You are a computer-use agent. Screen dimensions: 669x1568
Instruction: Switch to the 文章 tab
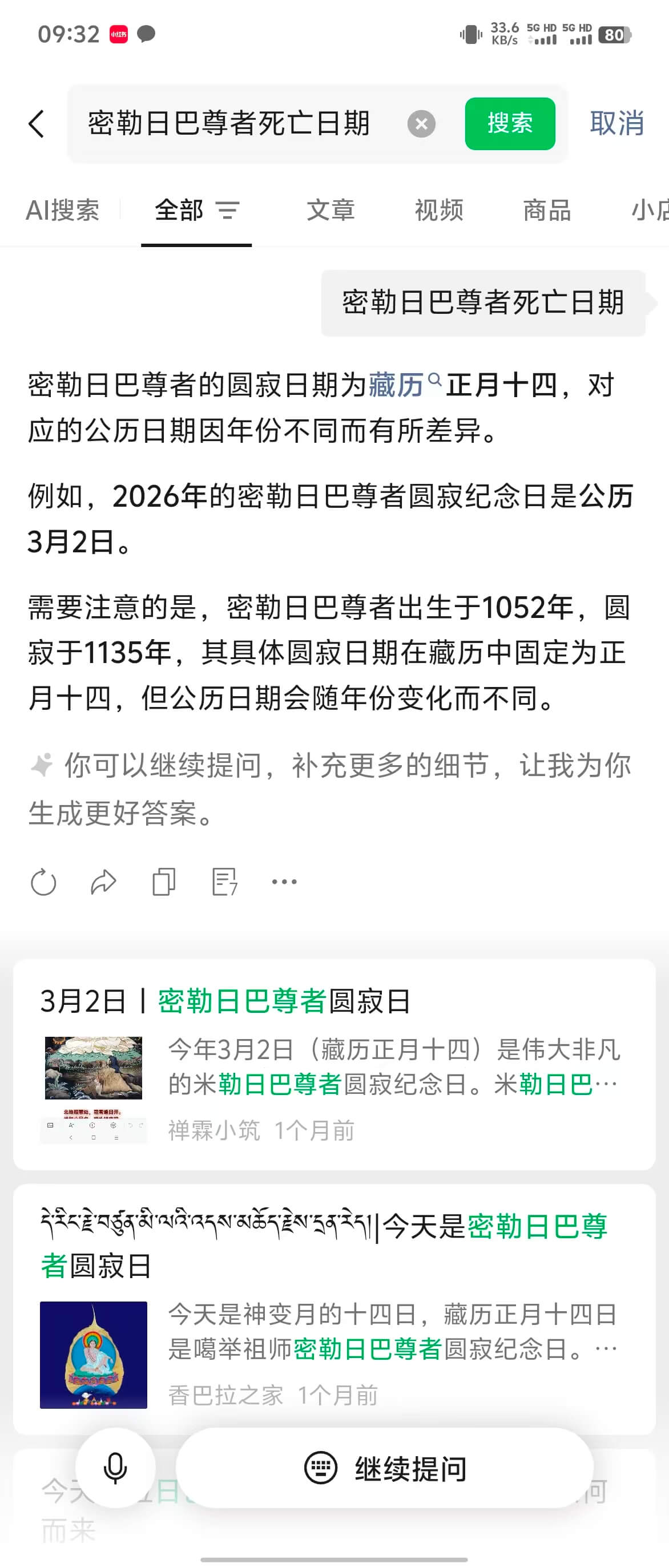(x=330, y=211)
